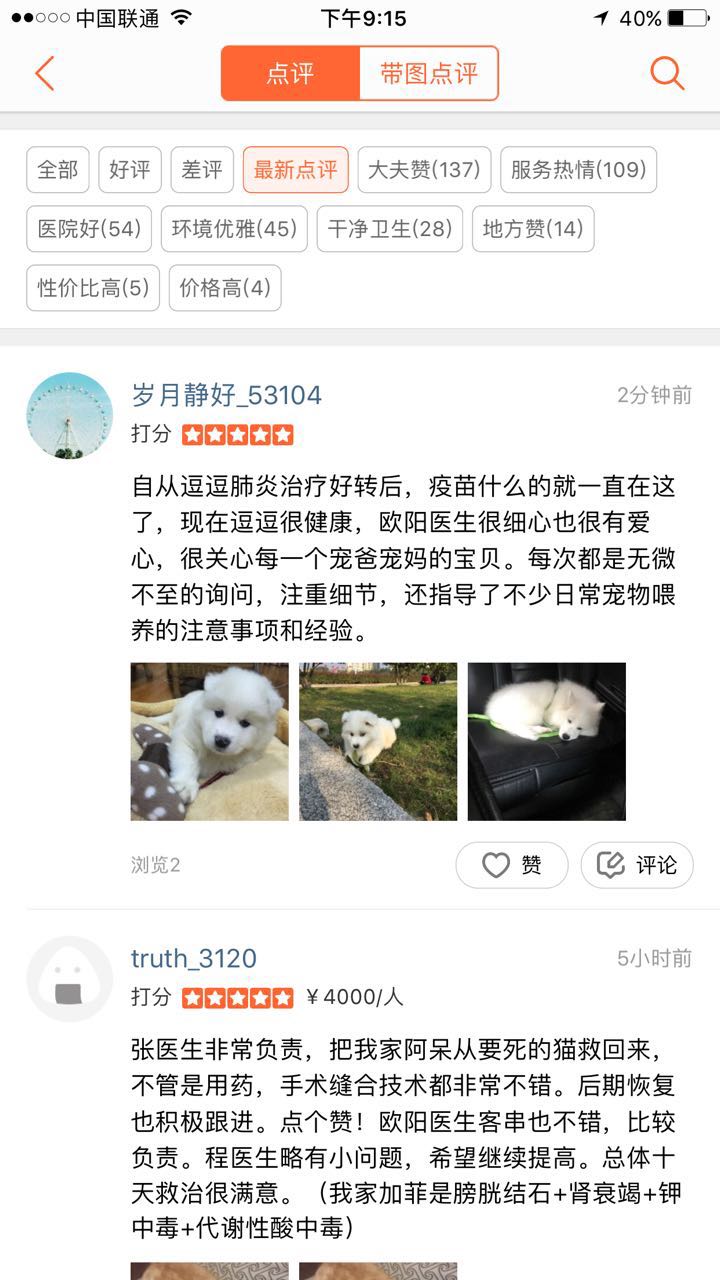Select the 点评 tab
720x1280 pixels.
tap(290, 73)
